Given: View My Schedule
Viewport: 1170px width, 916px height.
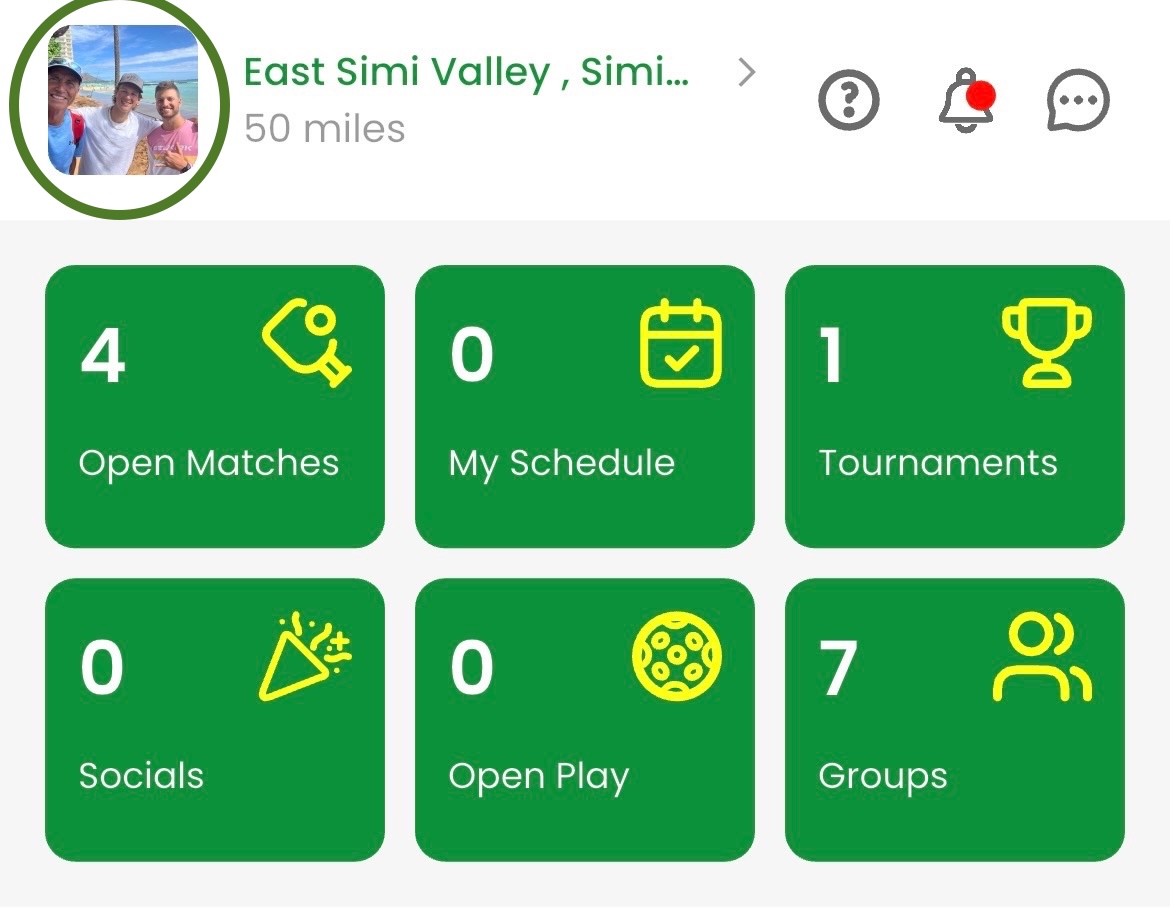Looking at the screenshot, I should click(x=584, y=406).
